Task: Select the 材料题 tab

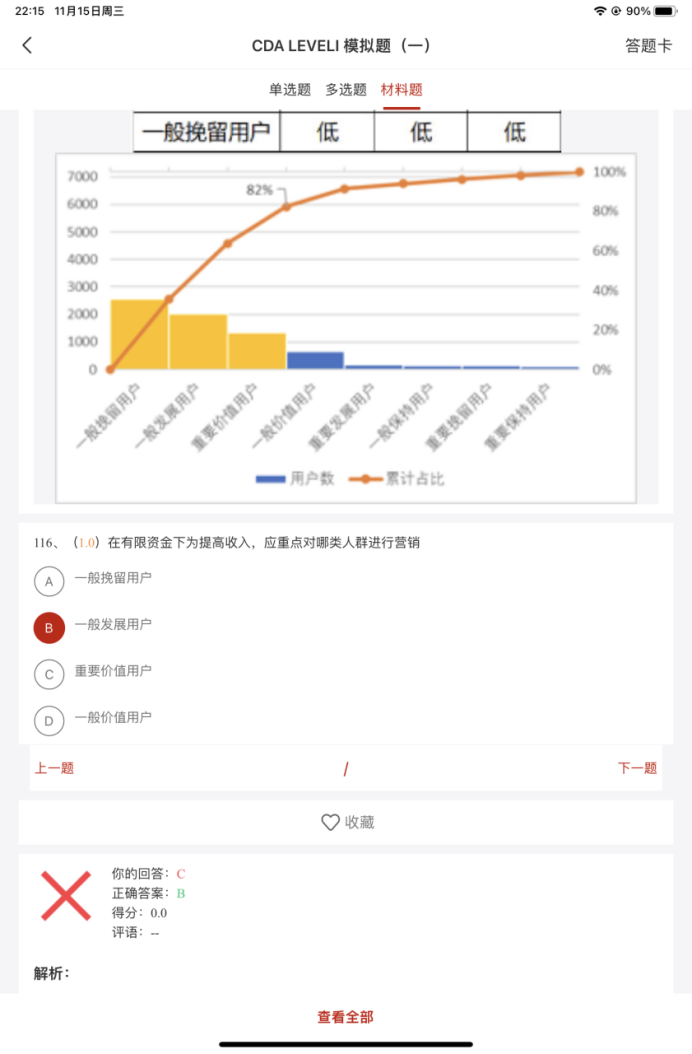Action: tap(401, 90)
